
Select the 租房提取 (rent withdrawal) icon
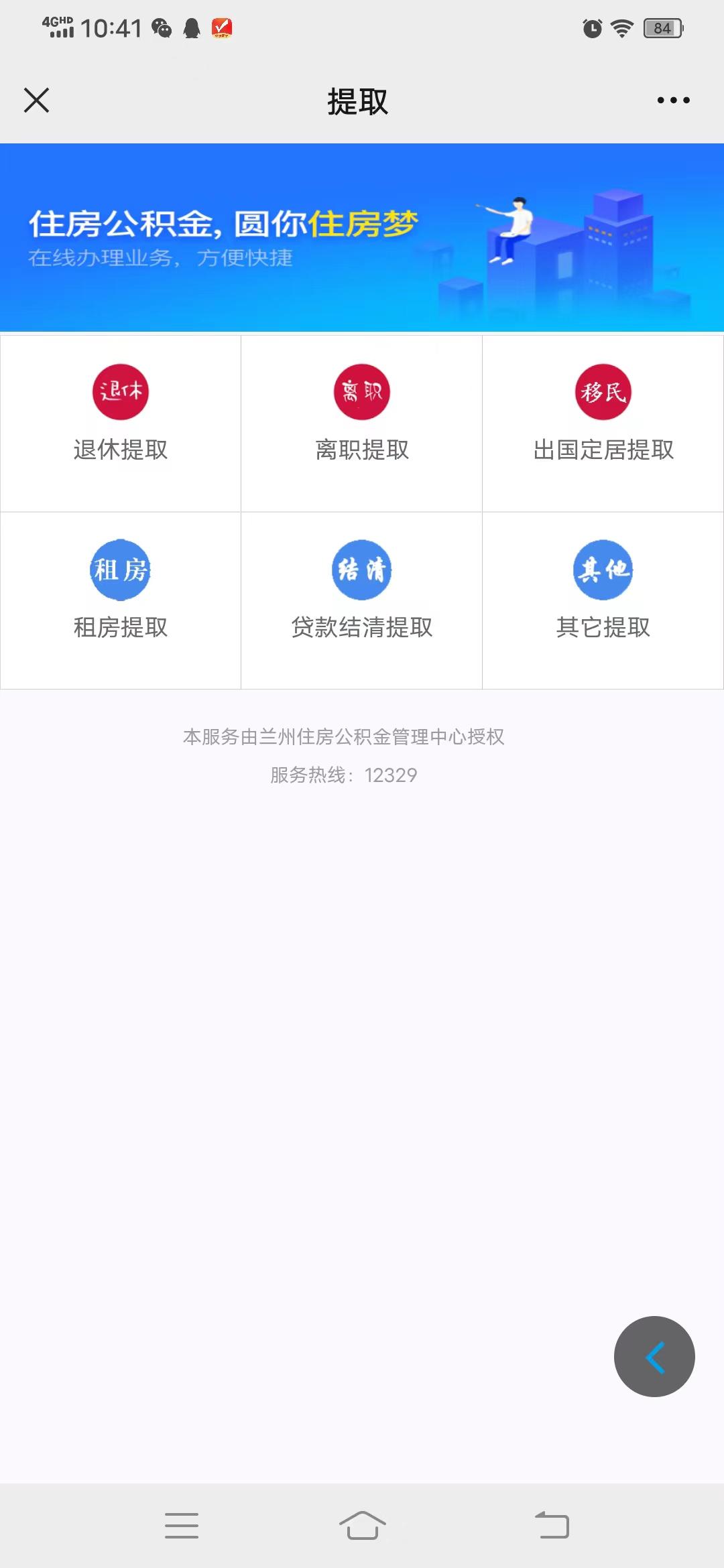pyautogui.click(x=121, y=571)
